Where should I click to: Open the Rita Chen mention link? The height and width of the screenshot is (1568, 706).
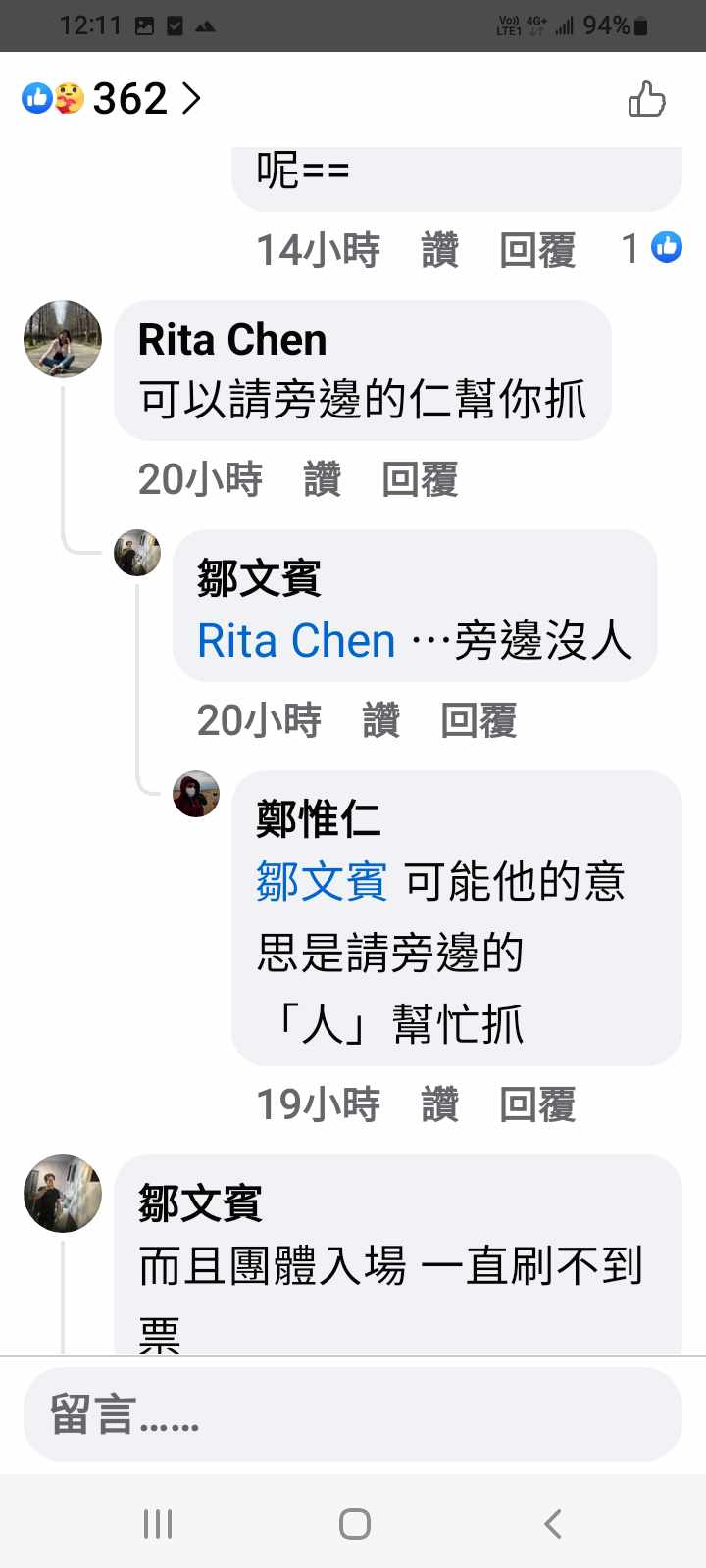(296, 641)
